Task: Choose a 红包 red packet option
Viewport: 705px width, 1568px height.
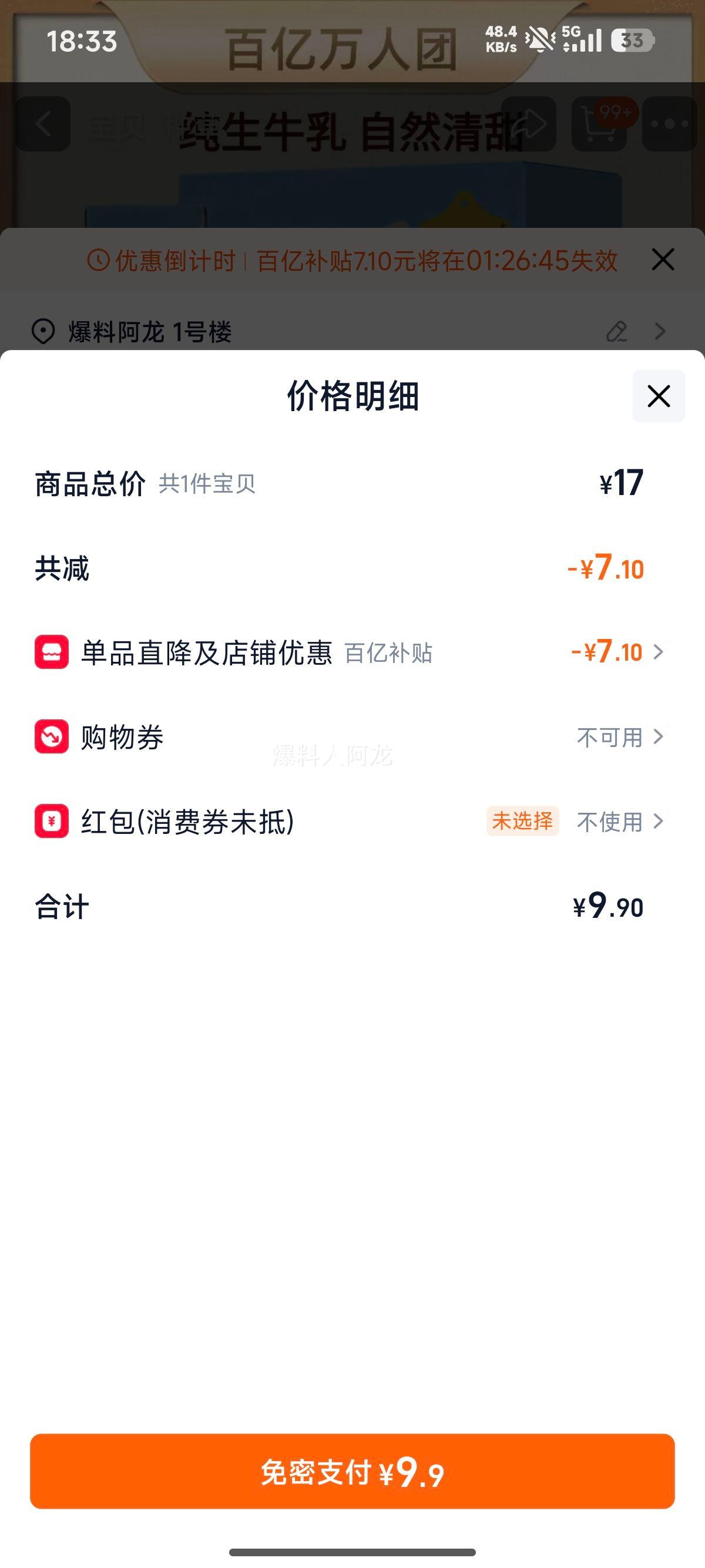Action: (619, 822)
